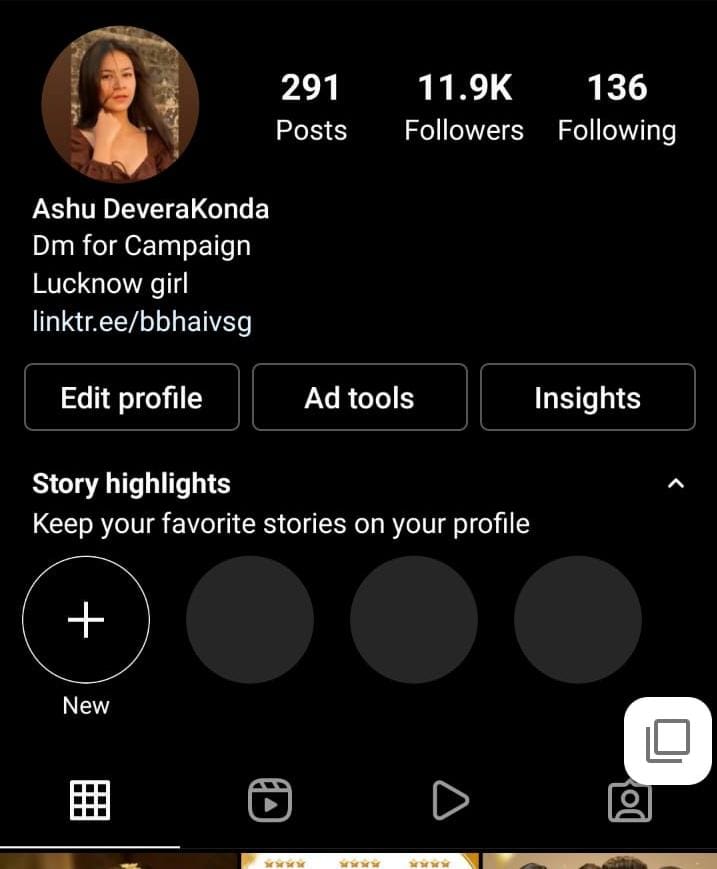Open the linktr.ee/bbhaivsg link
The image size is (717, 869).
142,322
